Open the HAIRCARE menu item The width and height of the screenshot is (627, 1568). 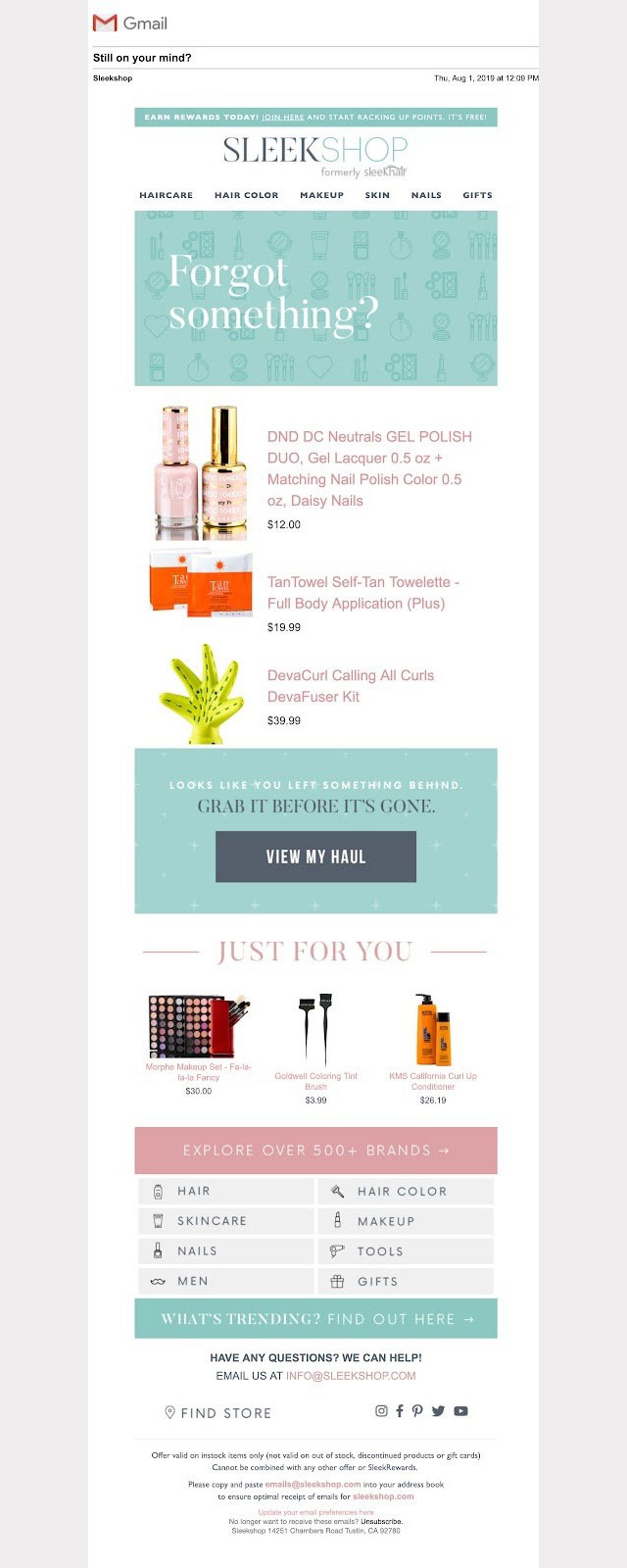(x=167, y=195)
